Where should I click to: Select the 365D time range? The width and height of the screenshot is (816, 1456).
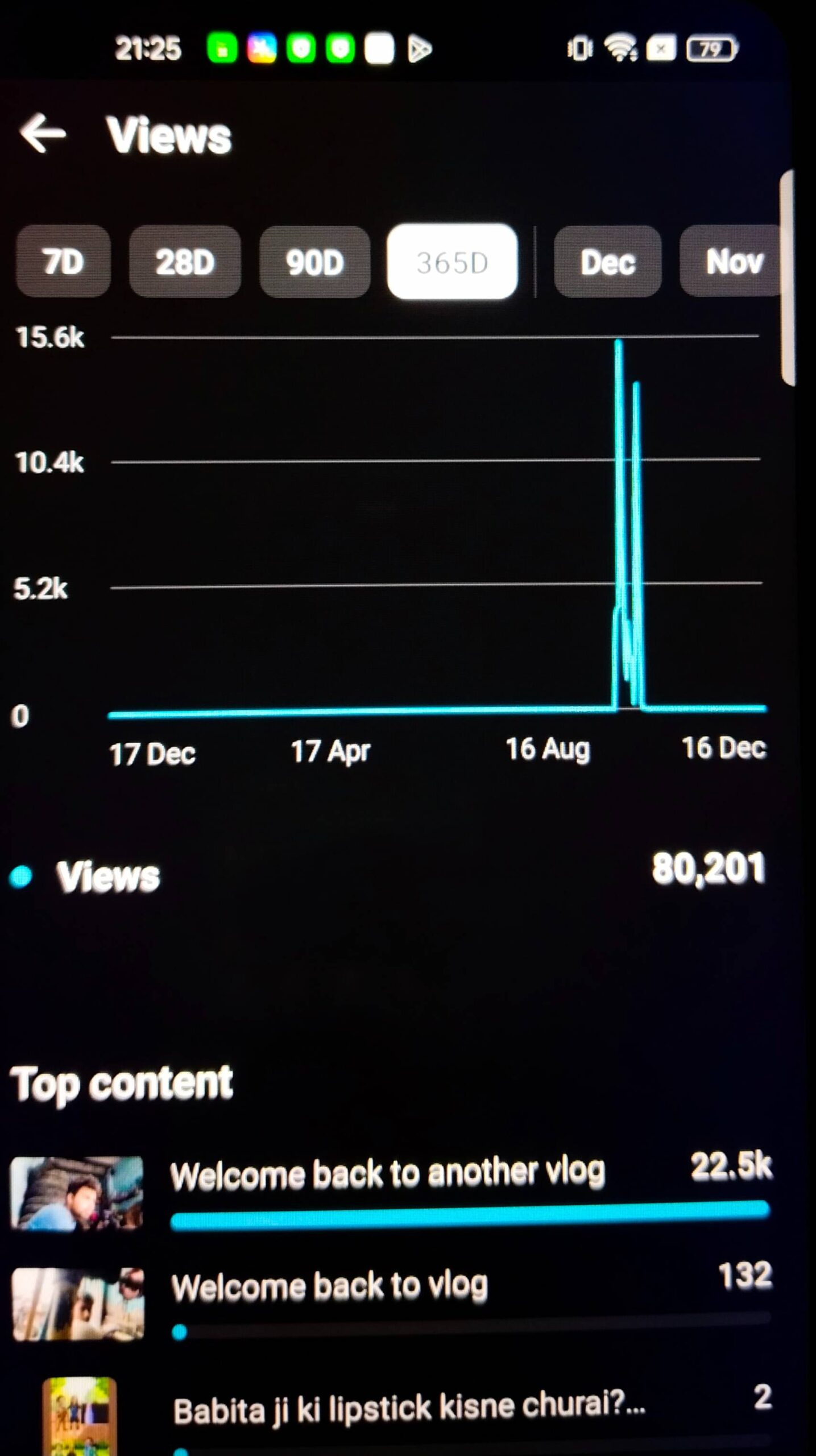coord(452,262)
